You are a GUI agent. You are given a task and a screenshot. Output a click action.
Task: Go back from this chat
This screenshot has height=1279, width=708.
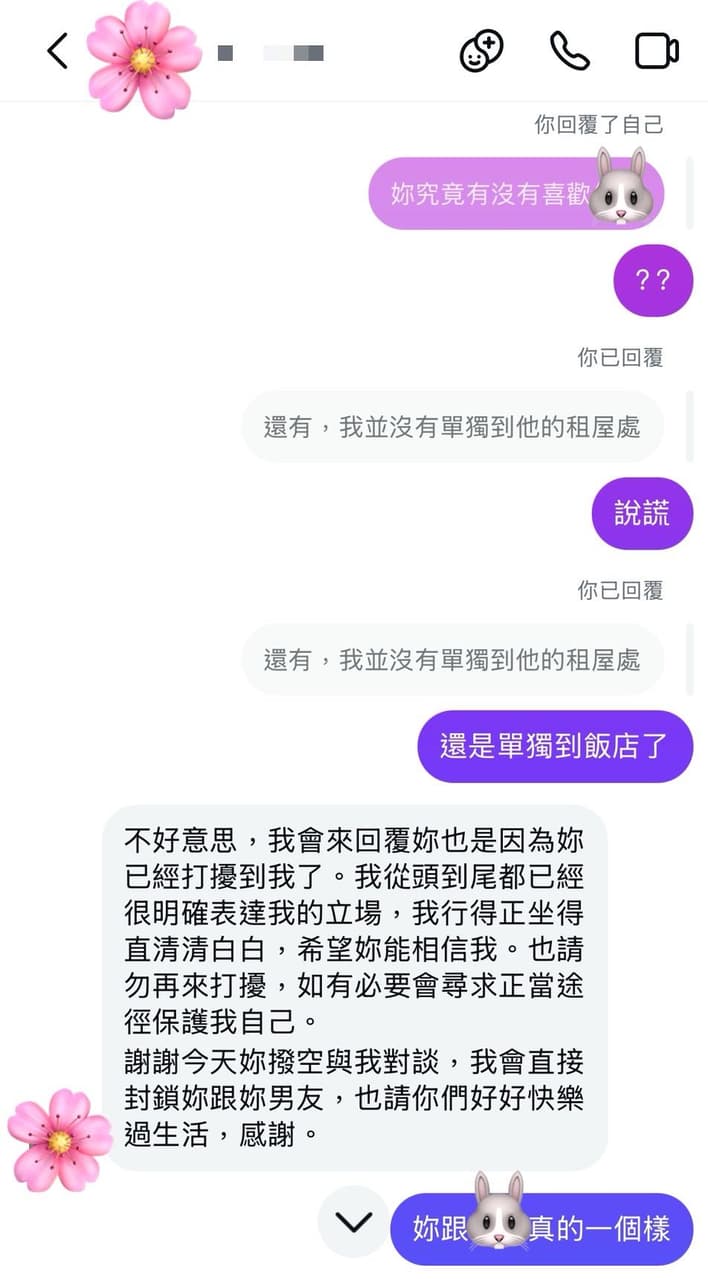pos(58,51)
